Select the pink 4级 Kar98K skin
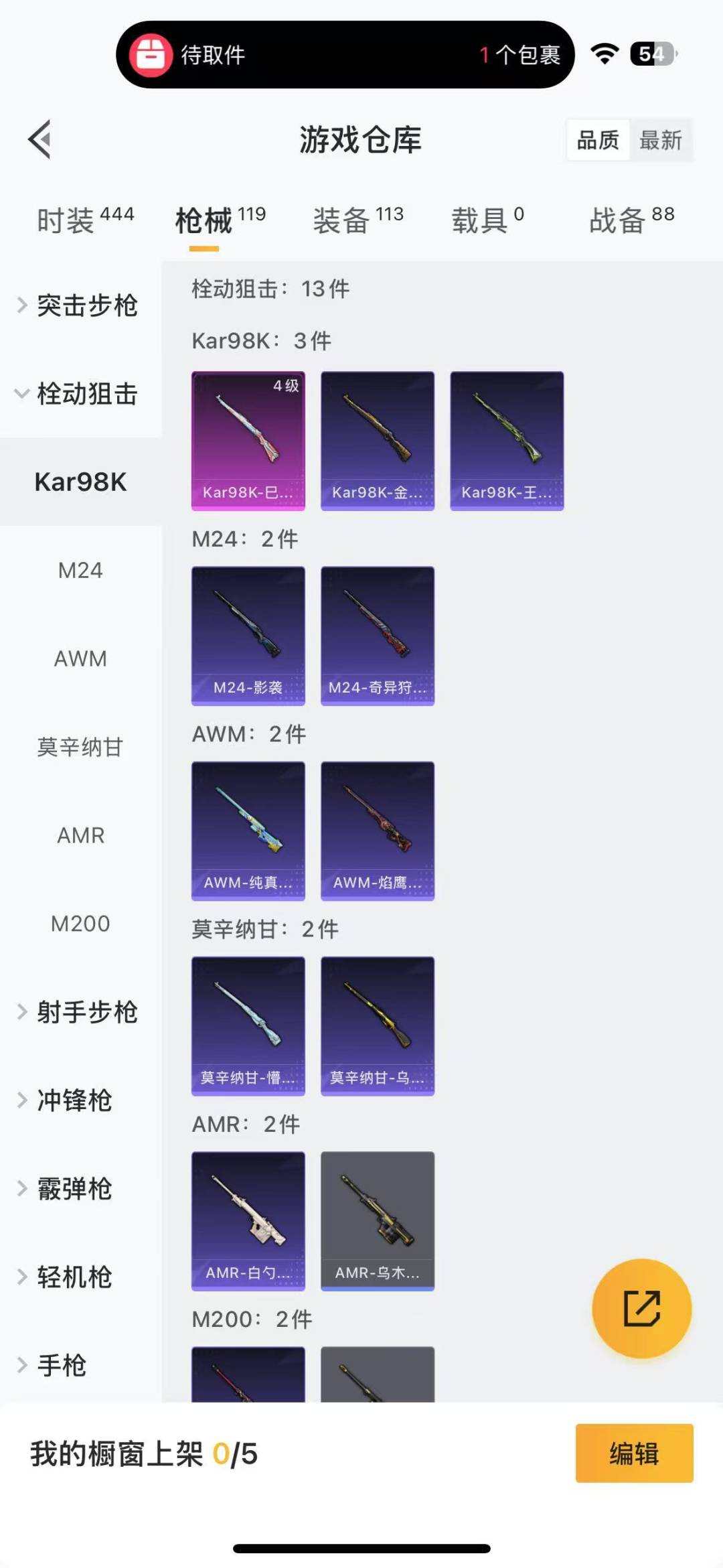Screen dimensions: 723x1568 (248, 439)
